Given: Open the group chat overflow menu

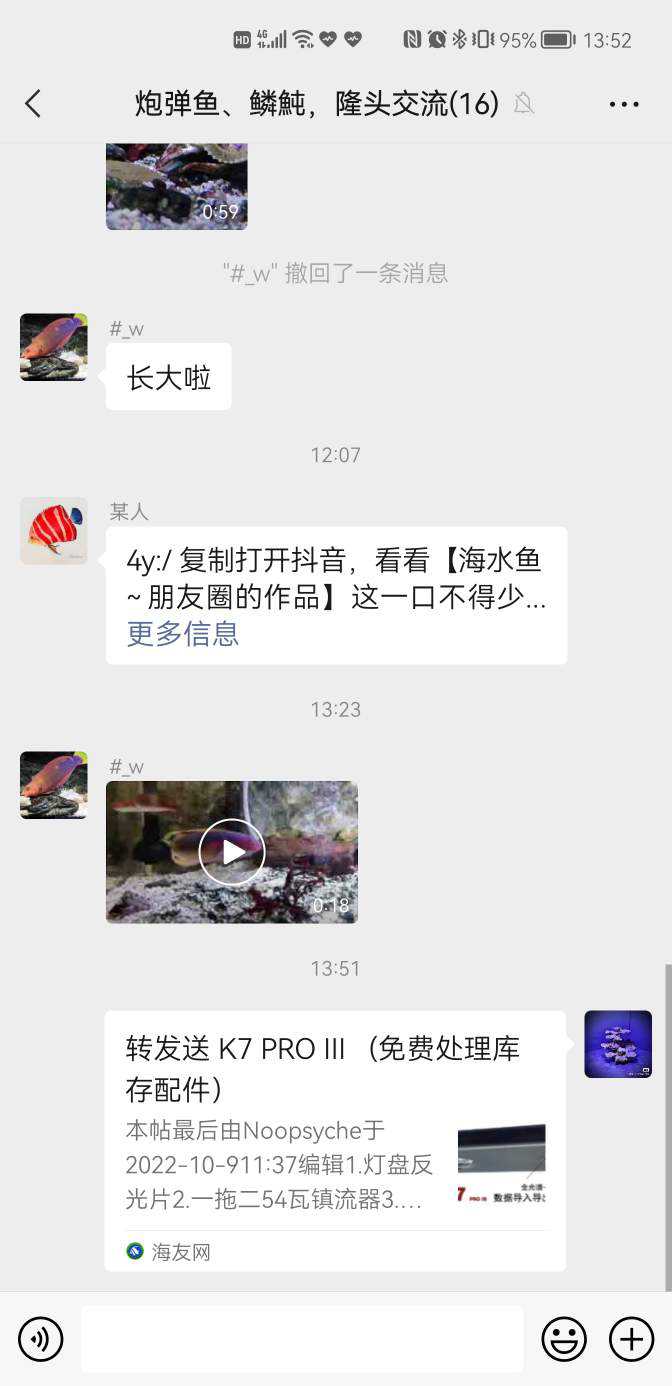Looking at the screenshot, I should (623, 104).
